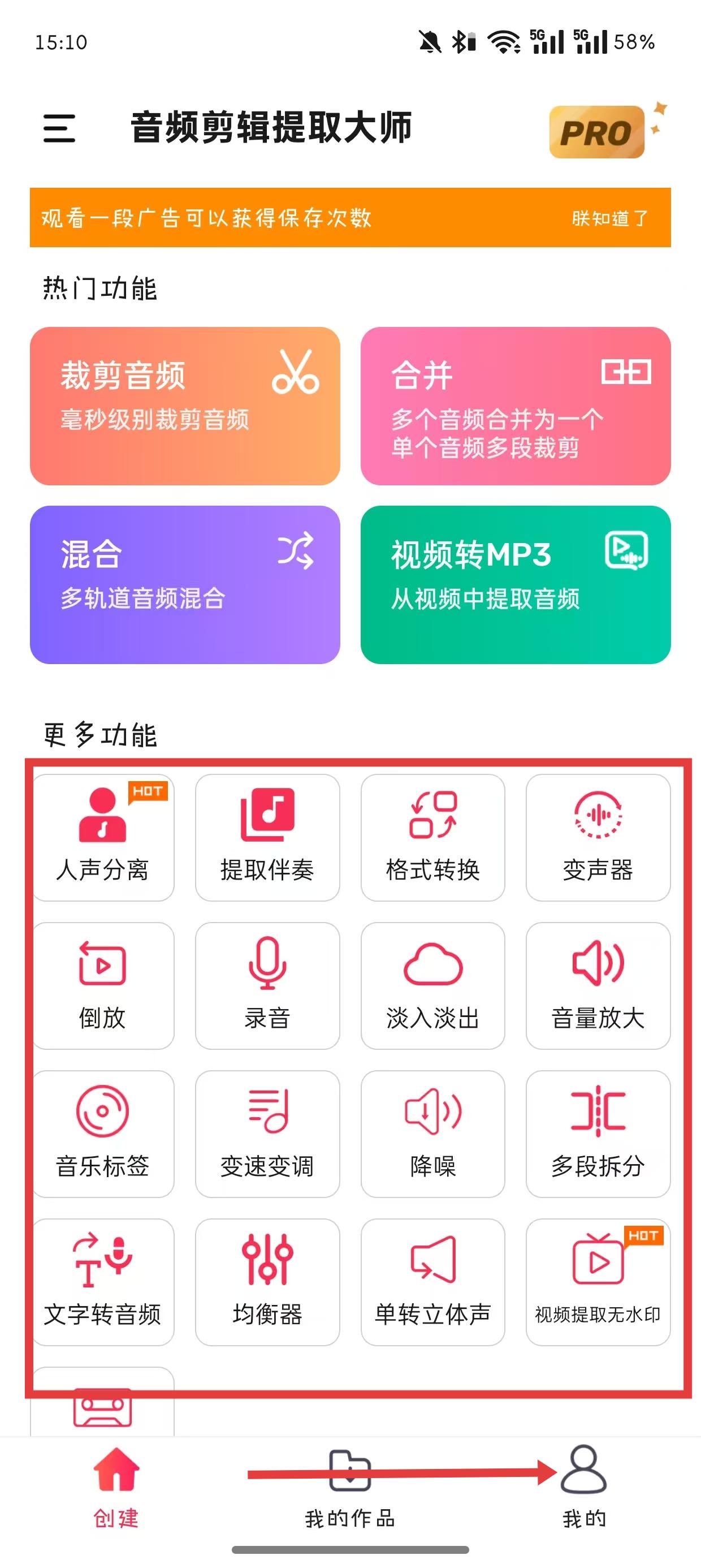Open the 混合 multi-track mix card

click(185, 584)
